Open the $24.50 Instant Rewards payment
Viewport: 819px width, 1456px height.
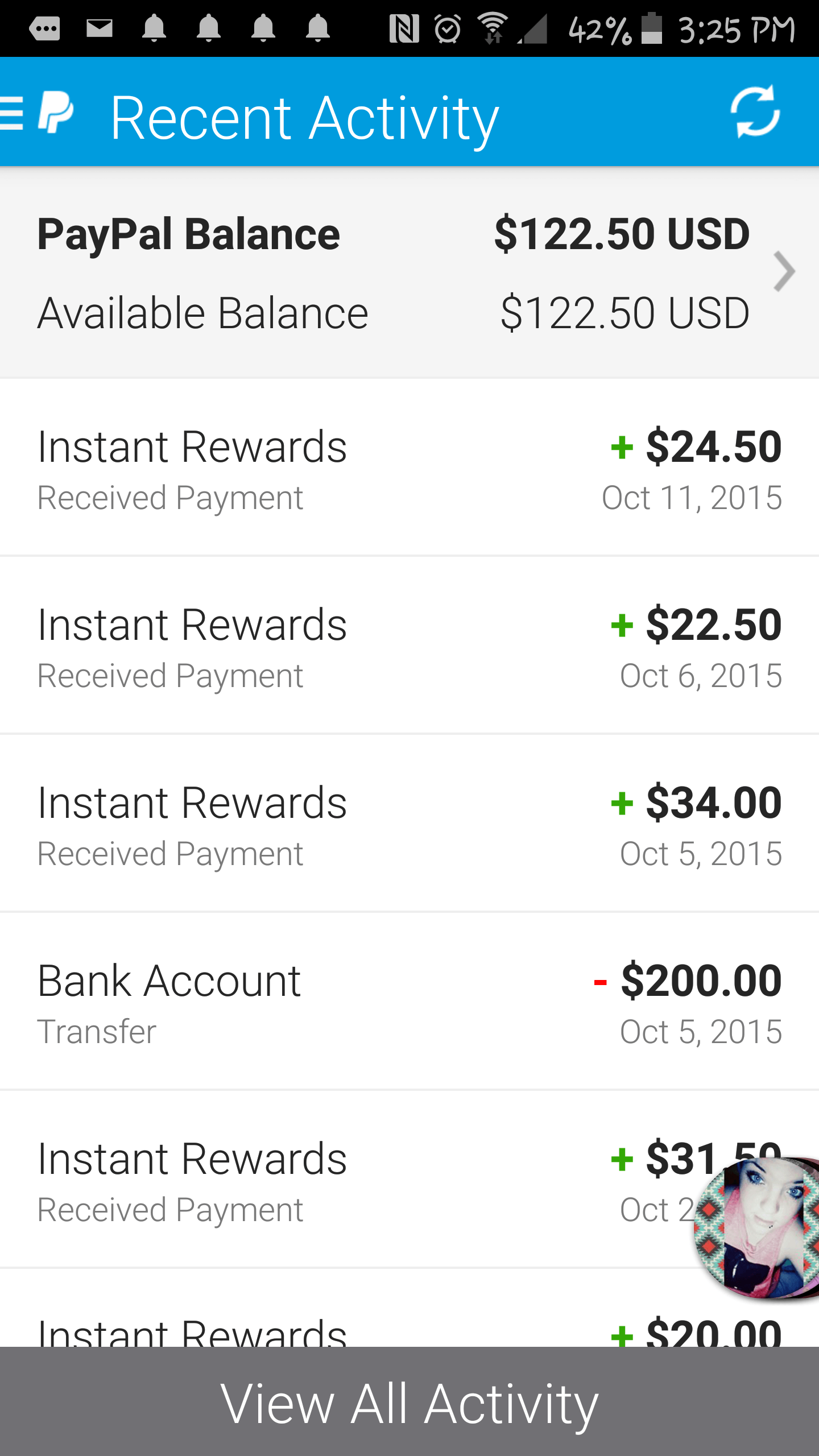409,468
